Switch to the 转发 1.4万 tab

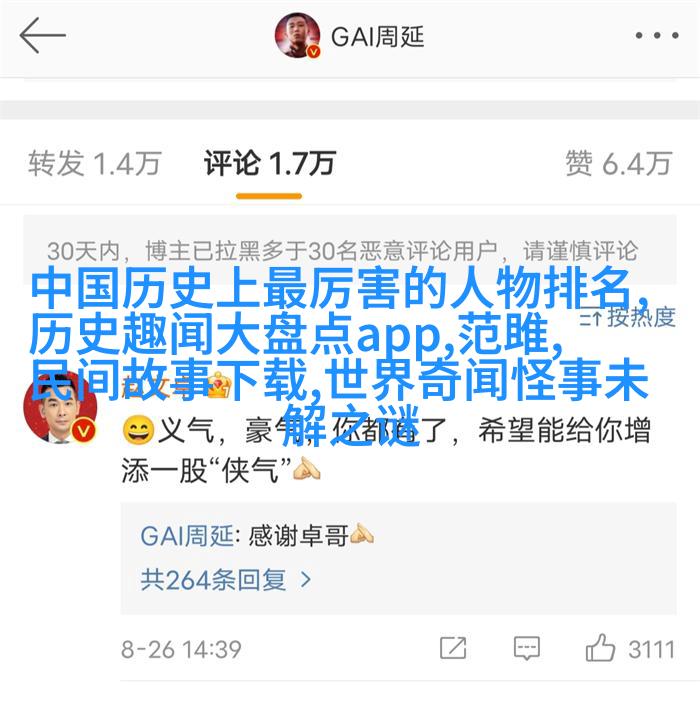pyautogui.click(x=94, y=162)
